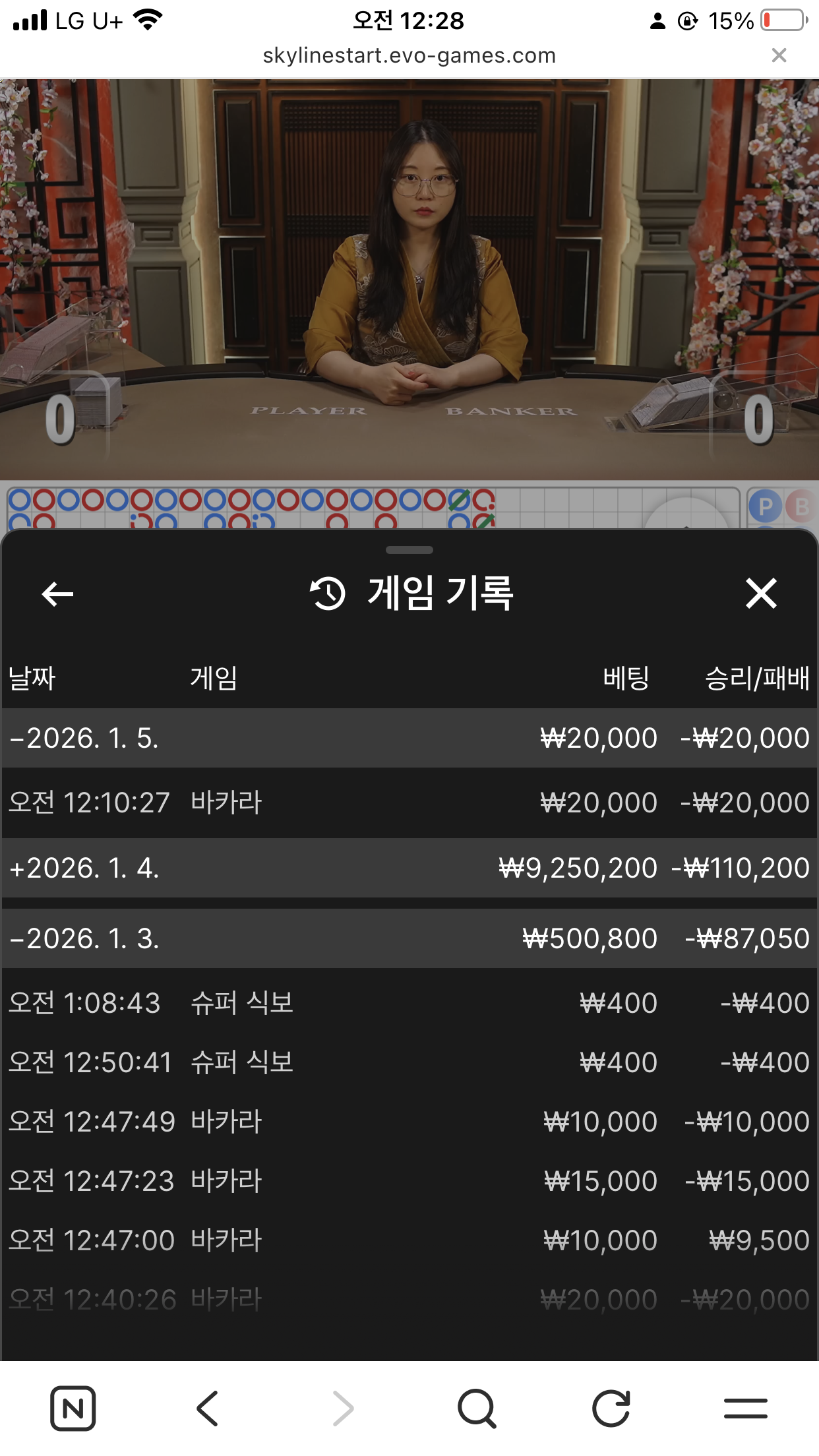Open the browser hamburger menu
819x1456 pixels.
745,1409
